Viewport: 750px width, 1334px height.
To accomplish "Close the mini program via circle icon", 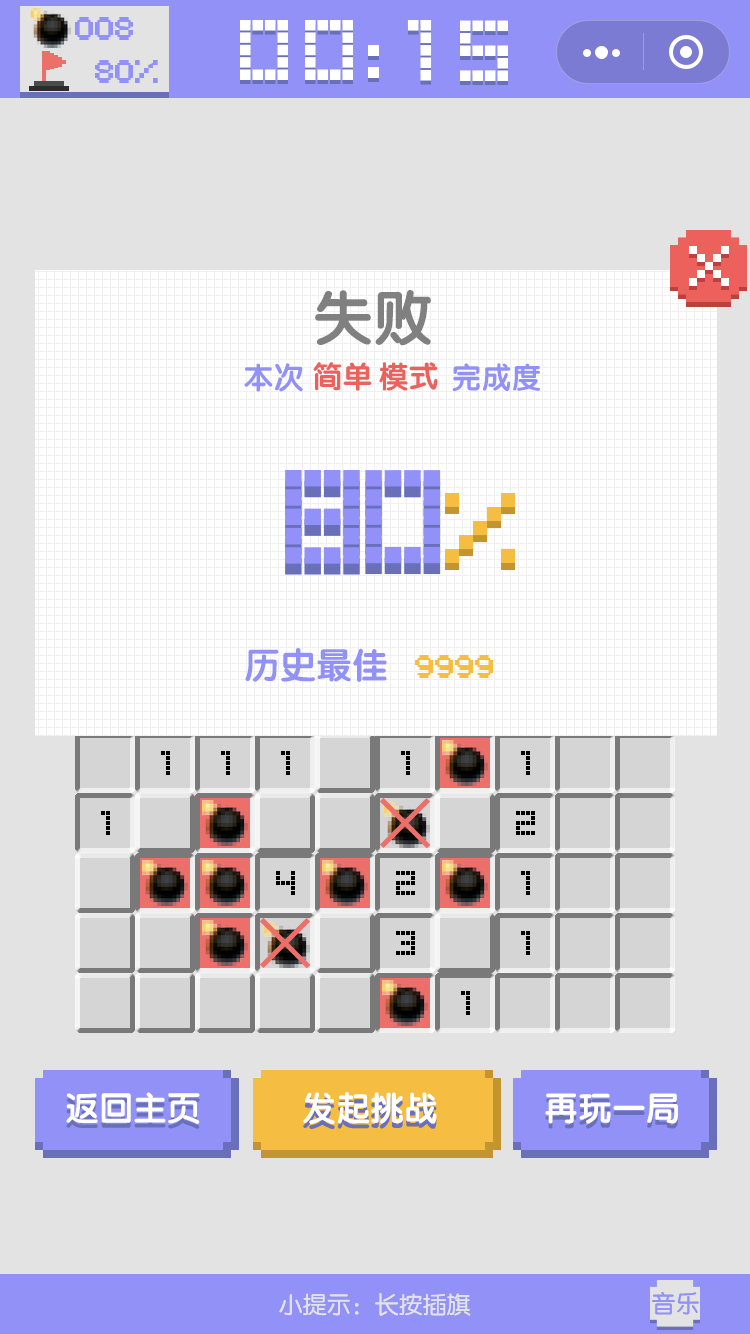I will click(686, 52).
